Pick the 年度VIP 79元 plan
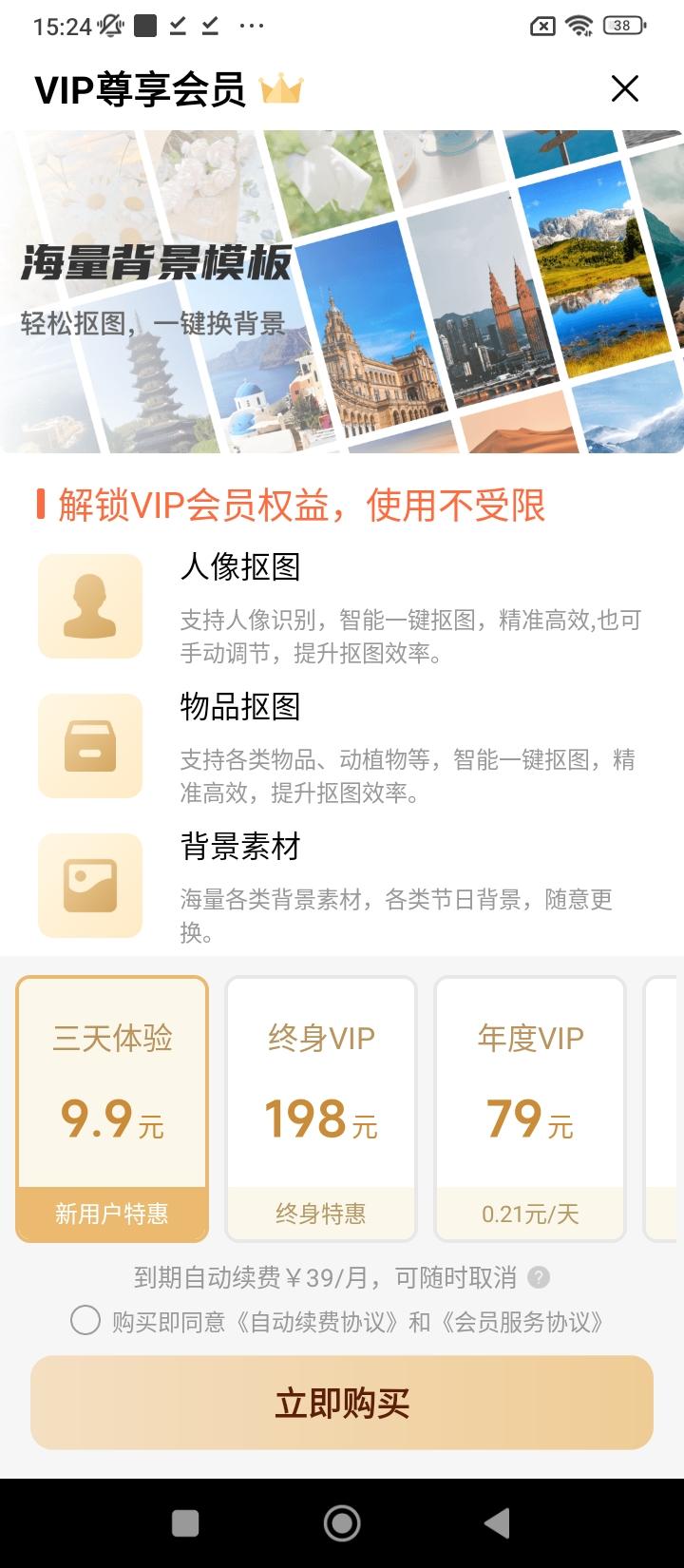Screen dimensions: 684x1568 [530, 1108]
